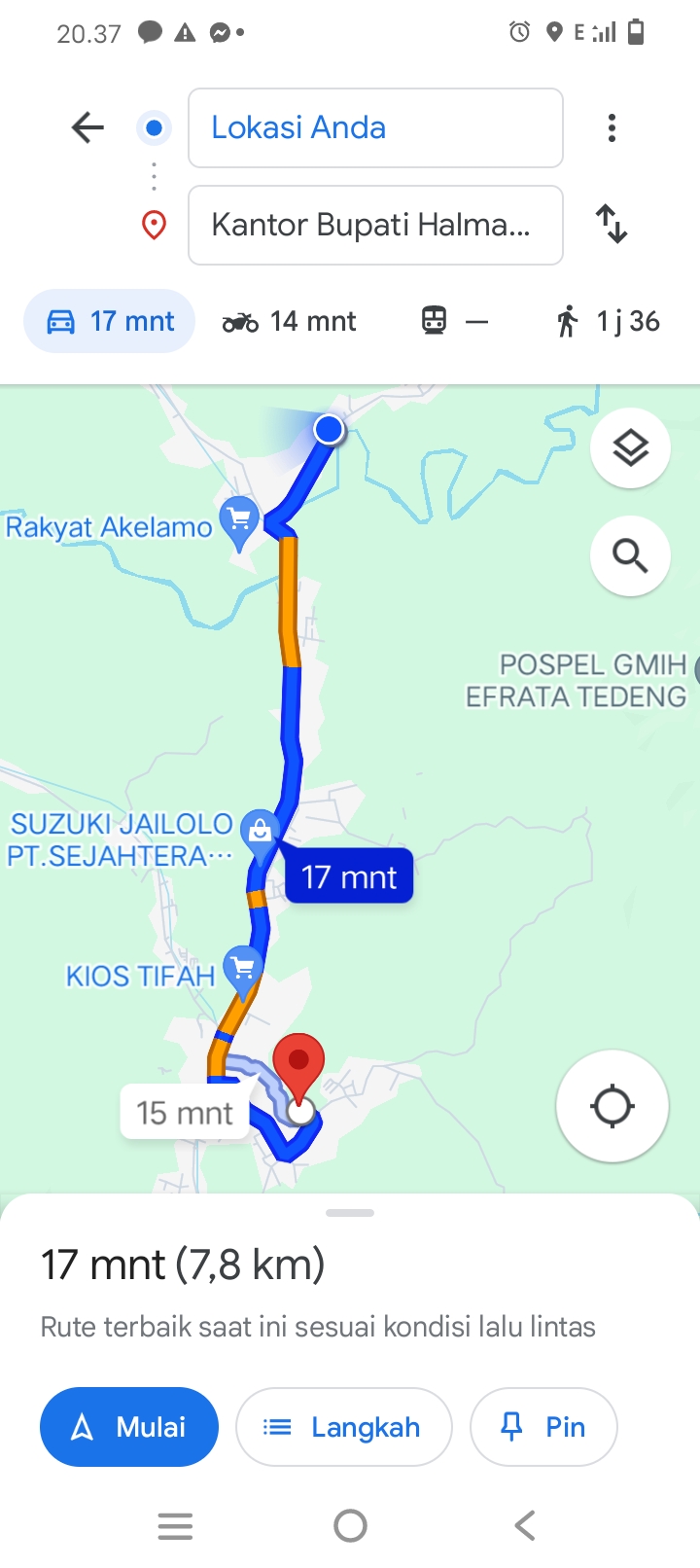Switch to motorcycle mode 14 mnt
Image resolution: width=700 pixels, height=1568 pixels.
pyautogui.click(x=290, y=321)
